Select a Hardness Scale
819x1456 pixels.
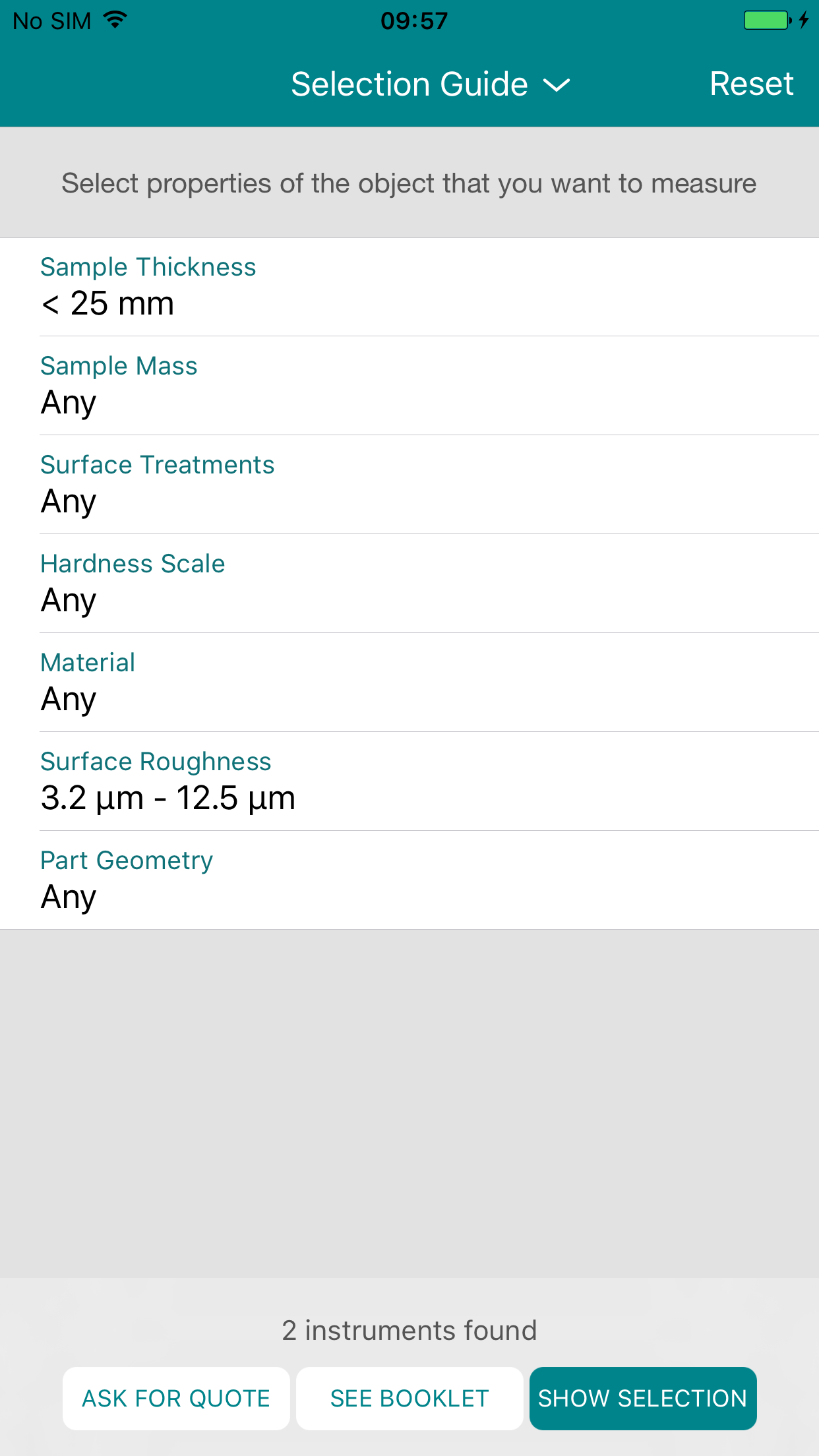pyautogui.click(x=409, y=584)
